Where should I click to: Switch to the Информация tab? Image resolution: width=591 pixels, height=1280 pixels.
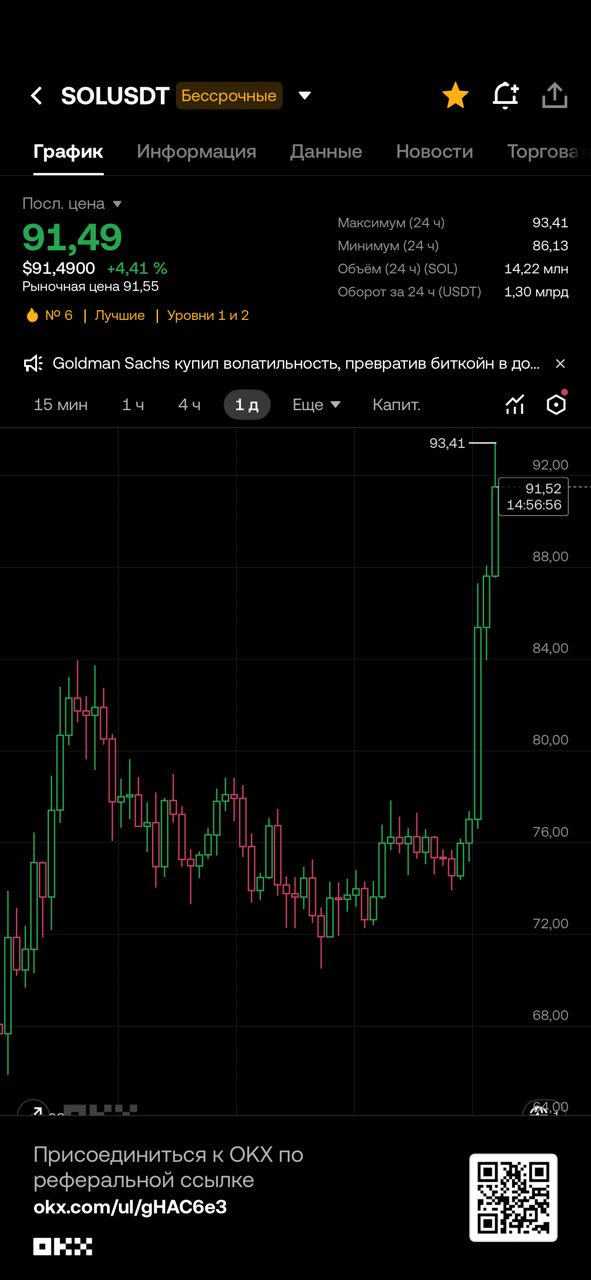[x=196, y=152]
